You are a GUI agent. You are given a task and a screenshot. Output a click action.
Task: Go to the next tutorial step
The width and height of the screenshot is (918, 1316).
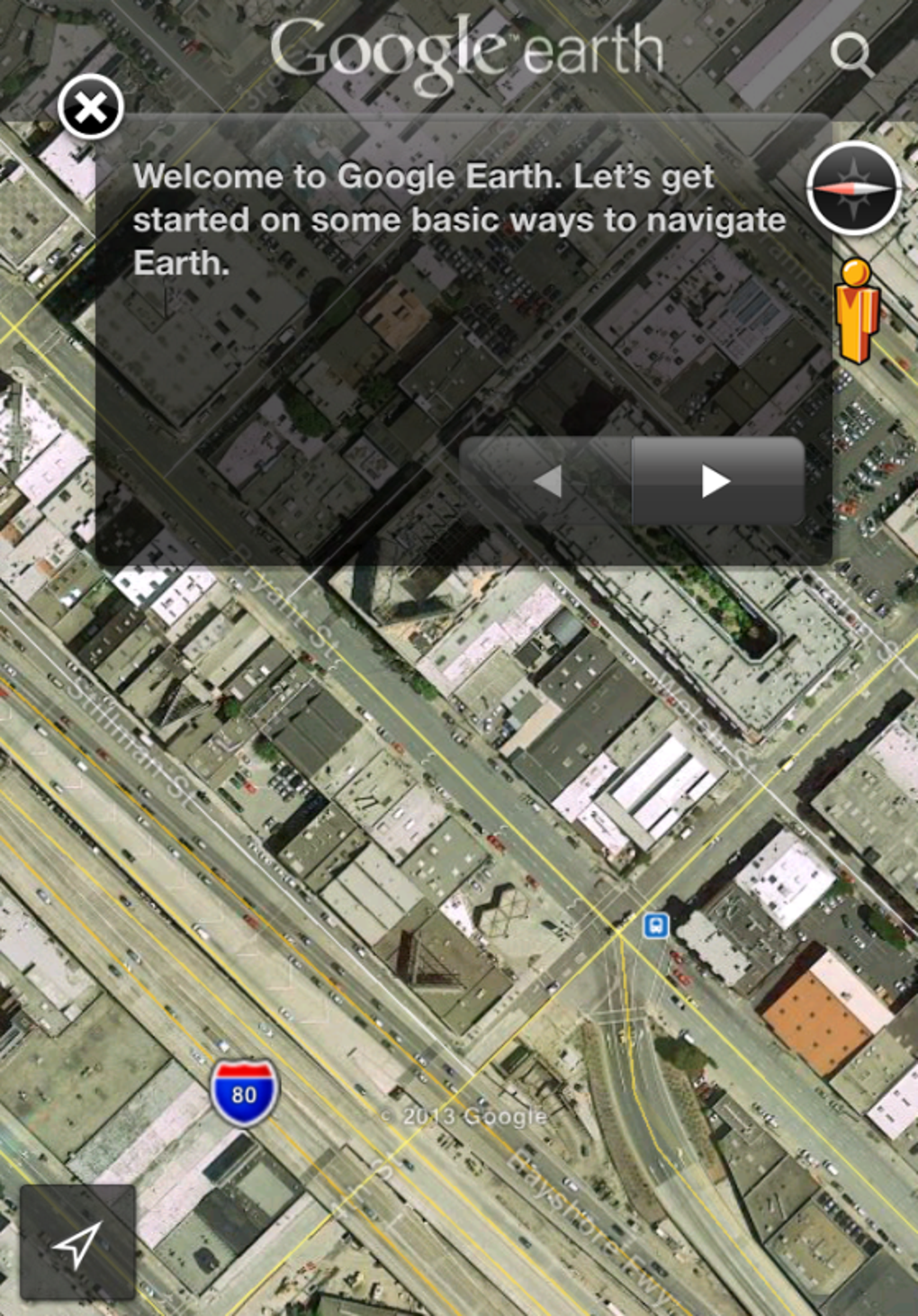tap(717, 482)
